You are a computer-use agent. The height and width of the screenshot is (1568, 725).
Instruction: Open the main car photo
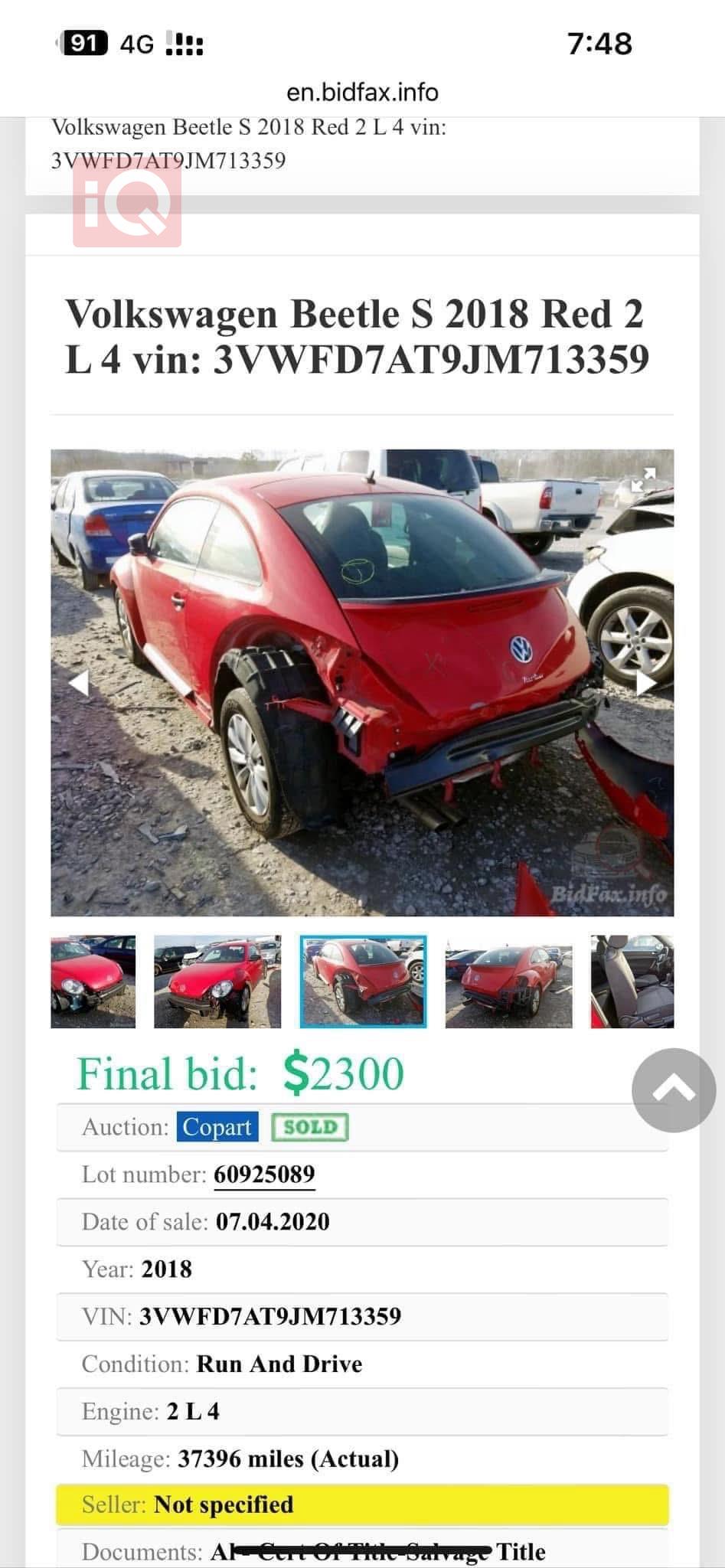[362, 681]
